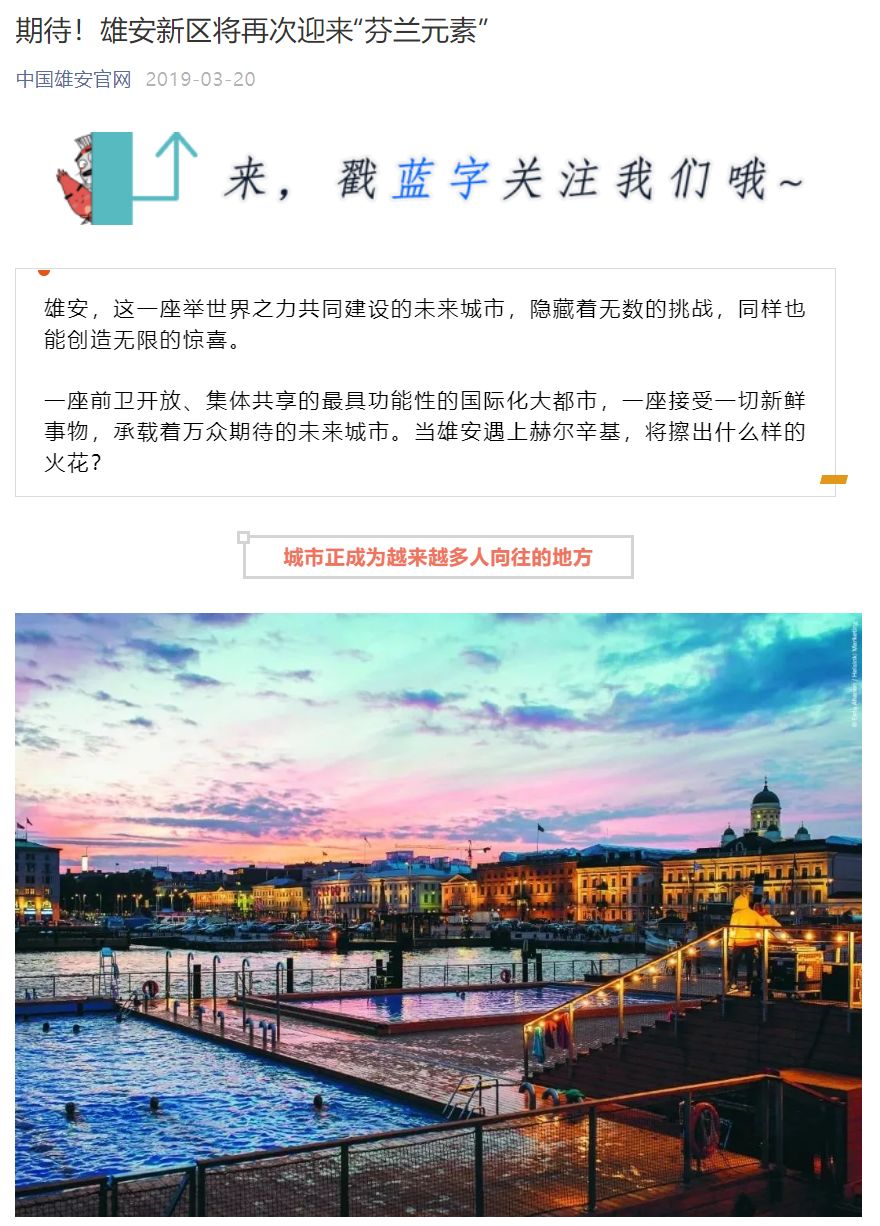View the Helsinki harbor photo in full

(438, 913)
